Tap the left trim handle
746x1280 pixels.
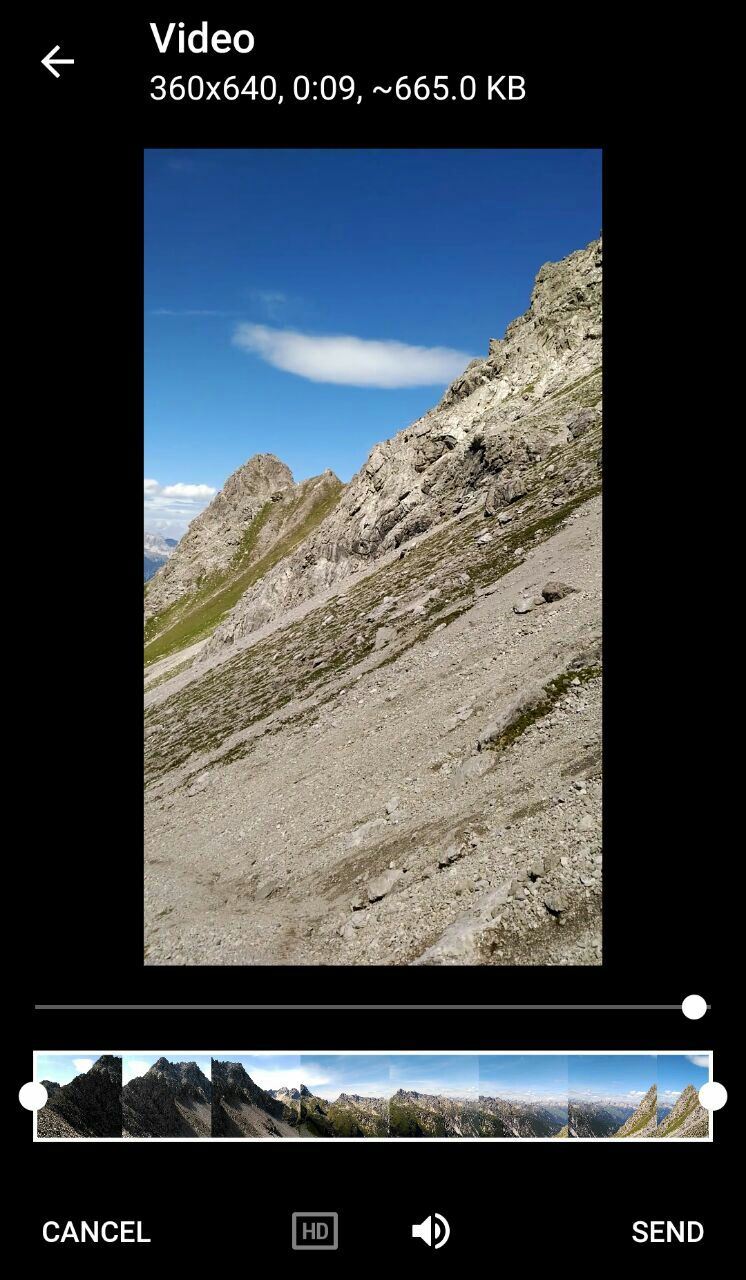(33, 1096)
